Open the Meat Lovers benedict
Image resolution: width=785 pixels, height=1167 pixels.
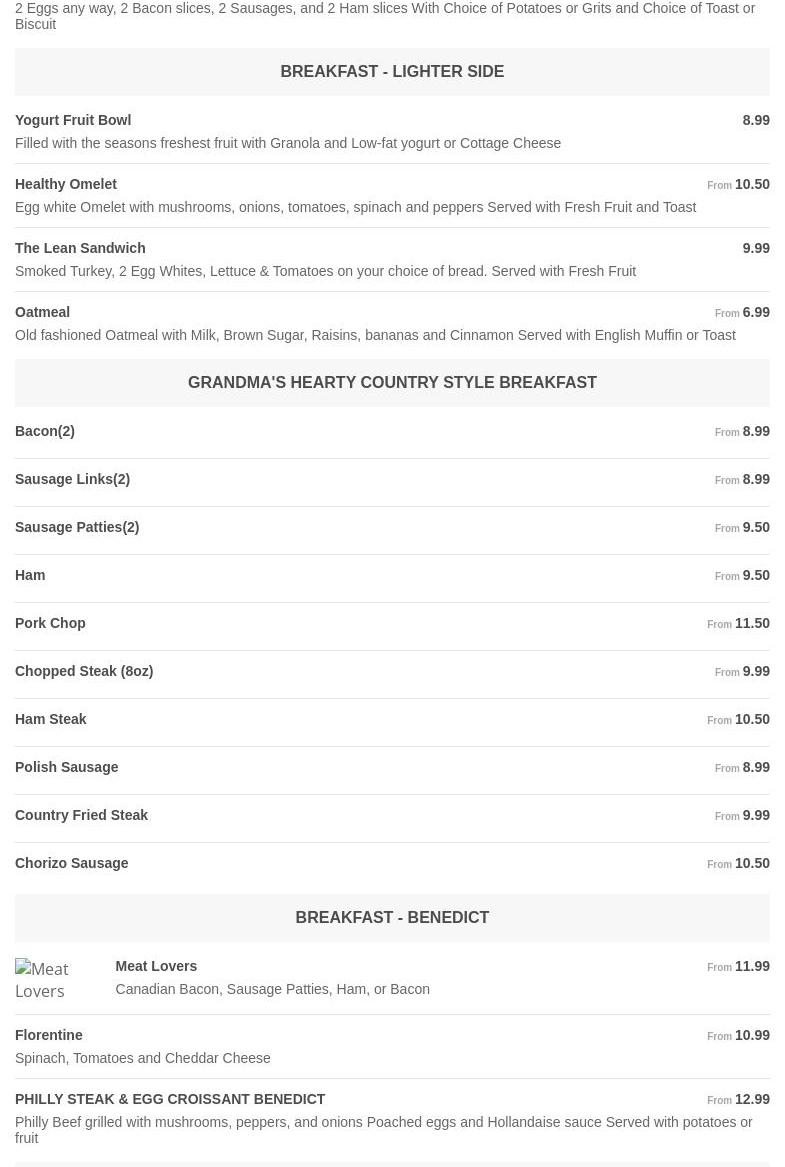coord(156,966)
